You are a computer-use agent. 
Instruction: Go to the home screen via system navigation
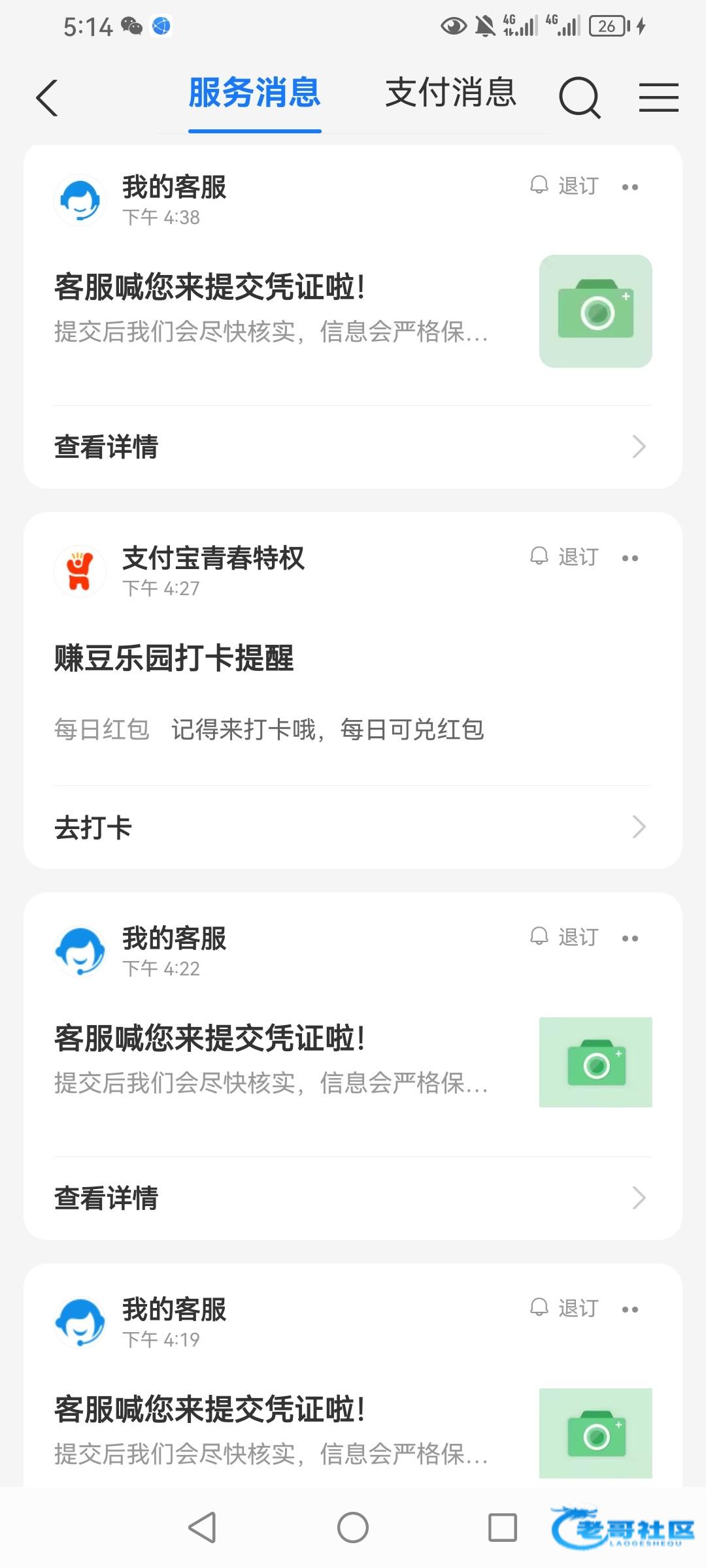[x=353, y=1527]
